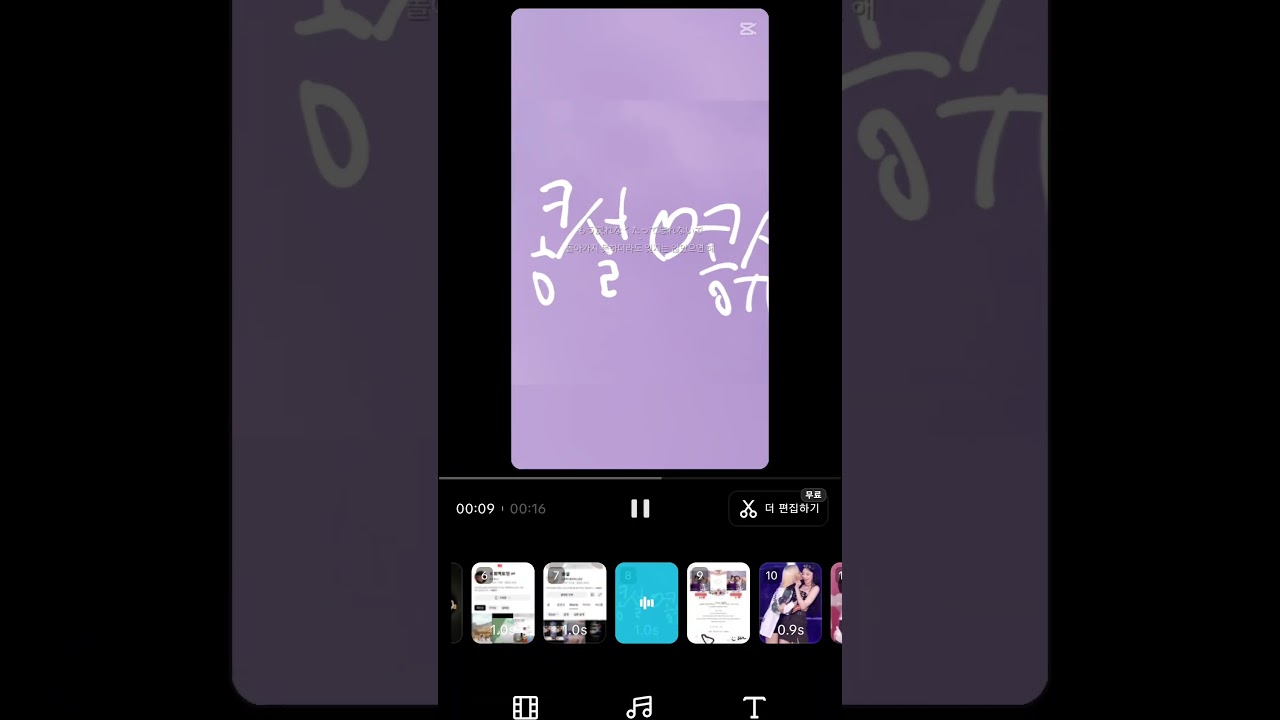
Task: Select clip number 9 thumbnail
Action: pos(718,603)
